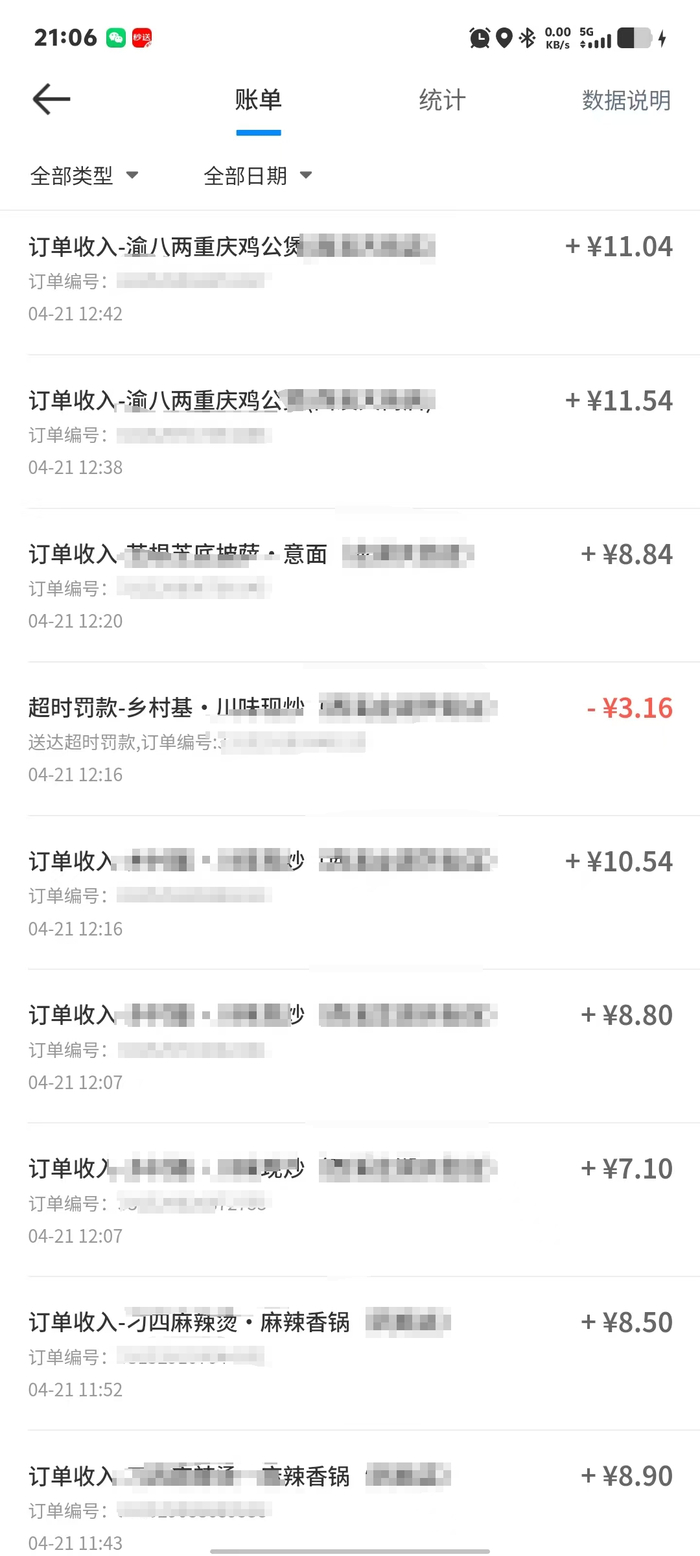Viewport: 700px width, 1556px height.
Task: View the 超时罚款 entry of -¥3.16
Action: click(350, 740)
